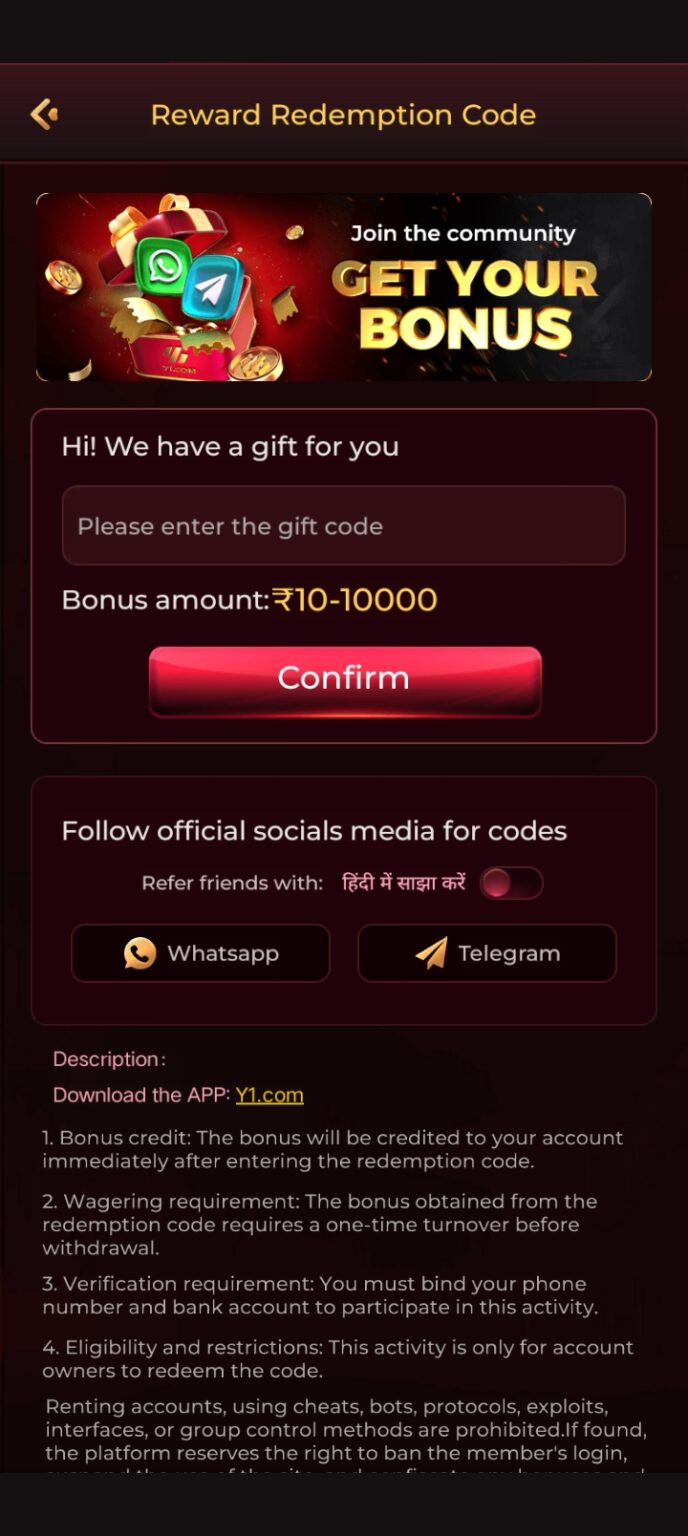Focus the gift code input field
The image size is (688, 1536).
click(x=343, y=526)
